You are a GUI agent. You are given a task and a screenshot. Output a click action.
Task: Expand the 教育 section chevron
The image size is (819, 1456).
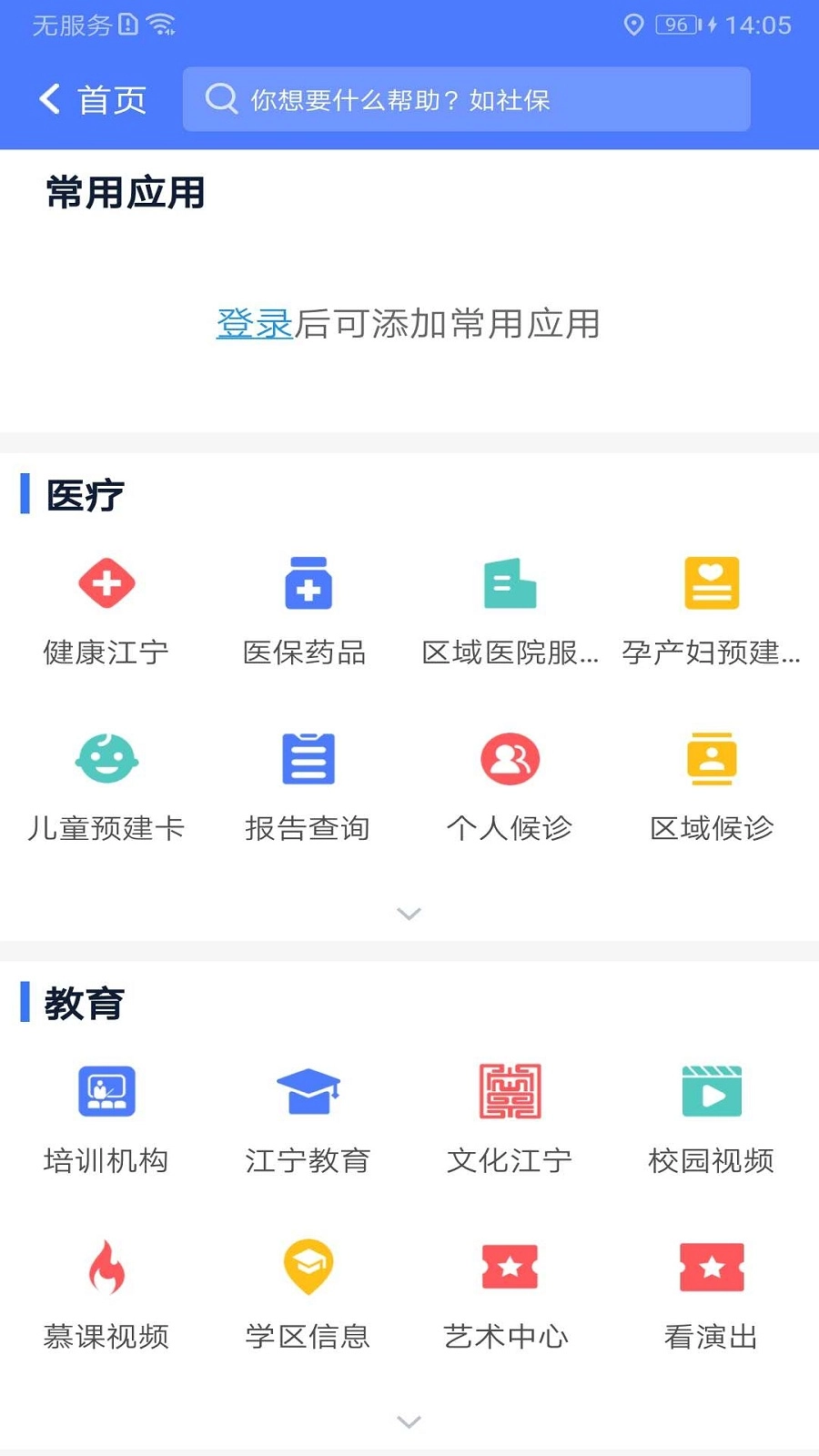click(x=409, y=1421)
